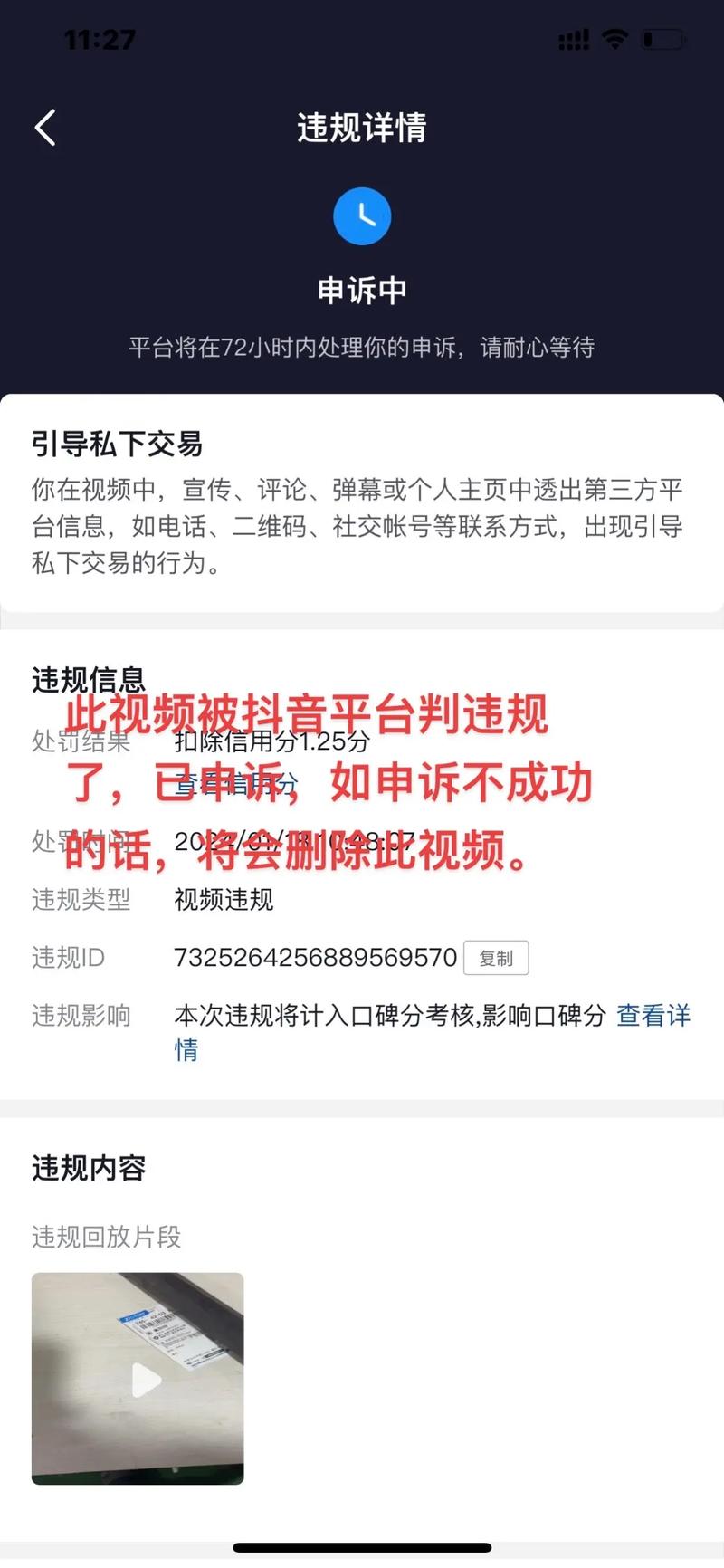Open the violation replay video thumbnail

coord(138,1378)
